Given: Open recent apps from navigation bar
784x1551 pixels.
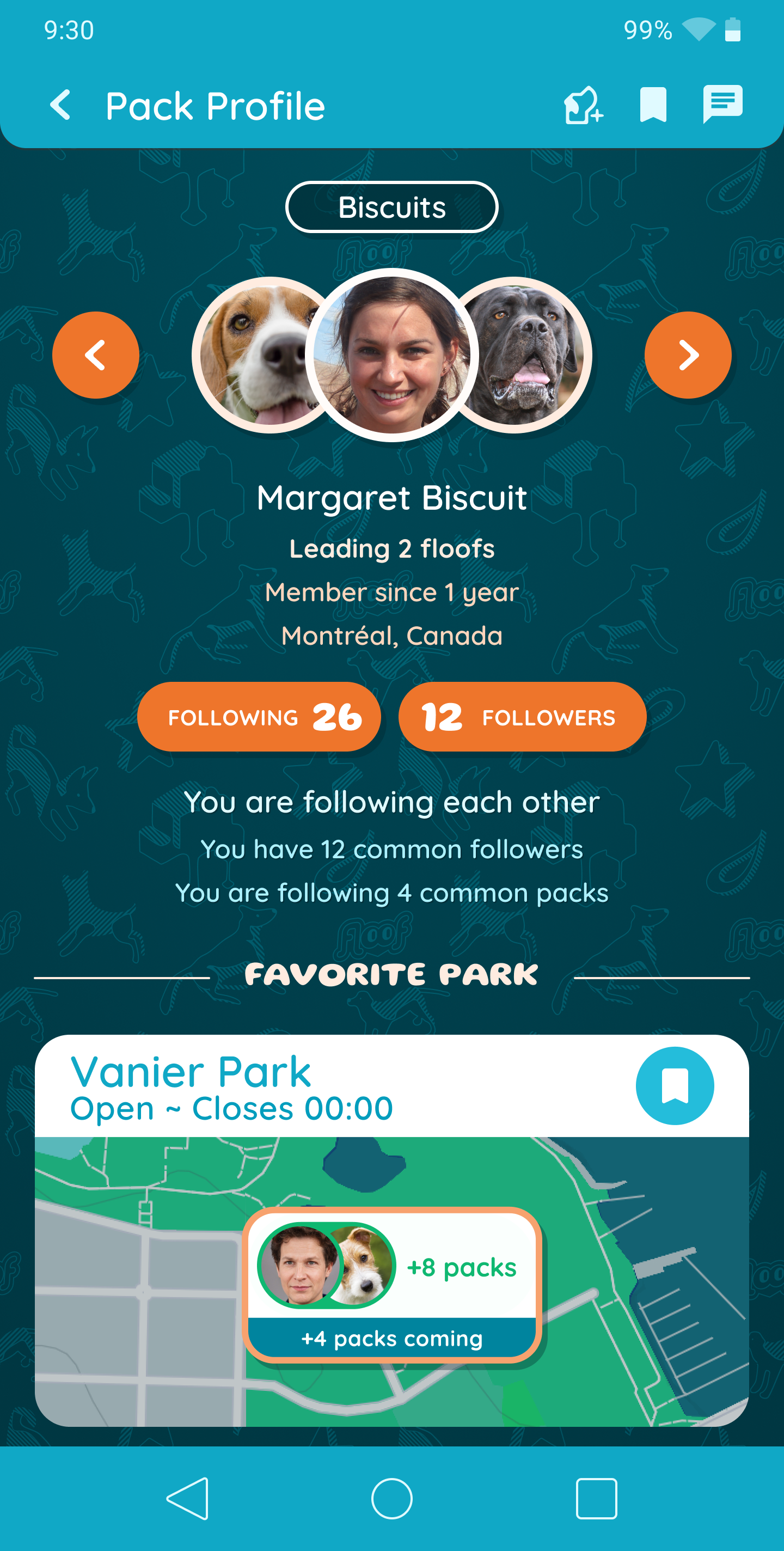Looking at the screenshot, I should pyautogui.click(x=596, y=1499).
